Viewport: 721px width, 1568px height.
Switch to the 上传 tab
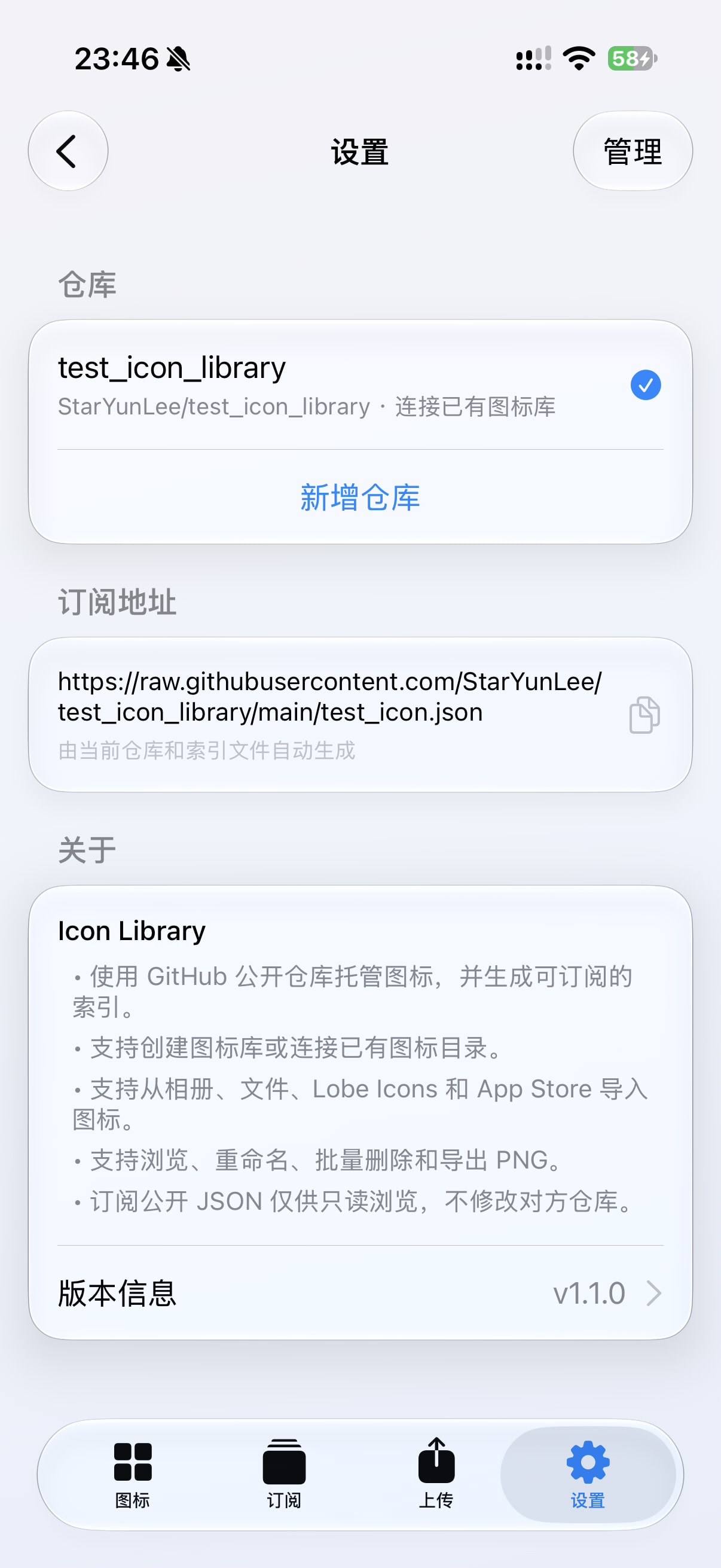(x=436, y=1474)
